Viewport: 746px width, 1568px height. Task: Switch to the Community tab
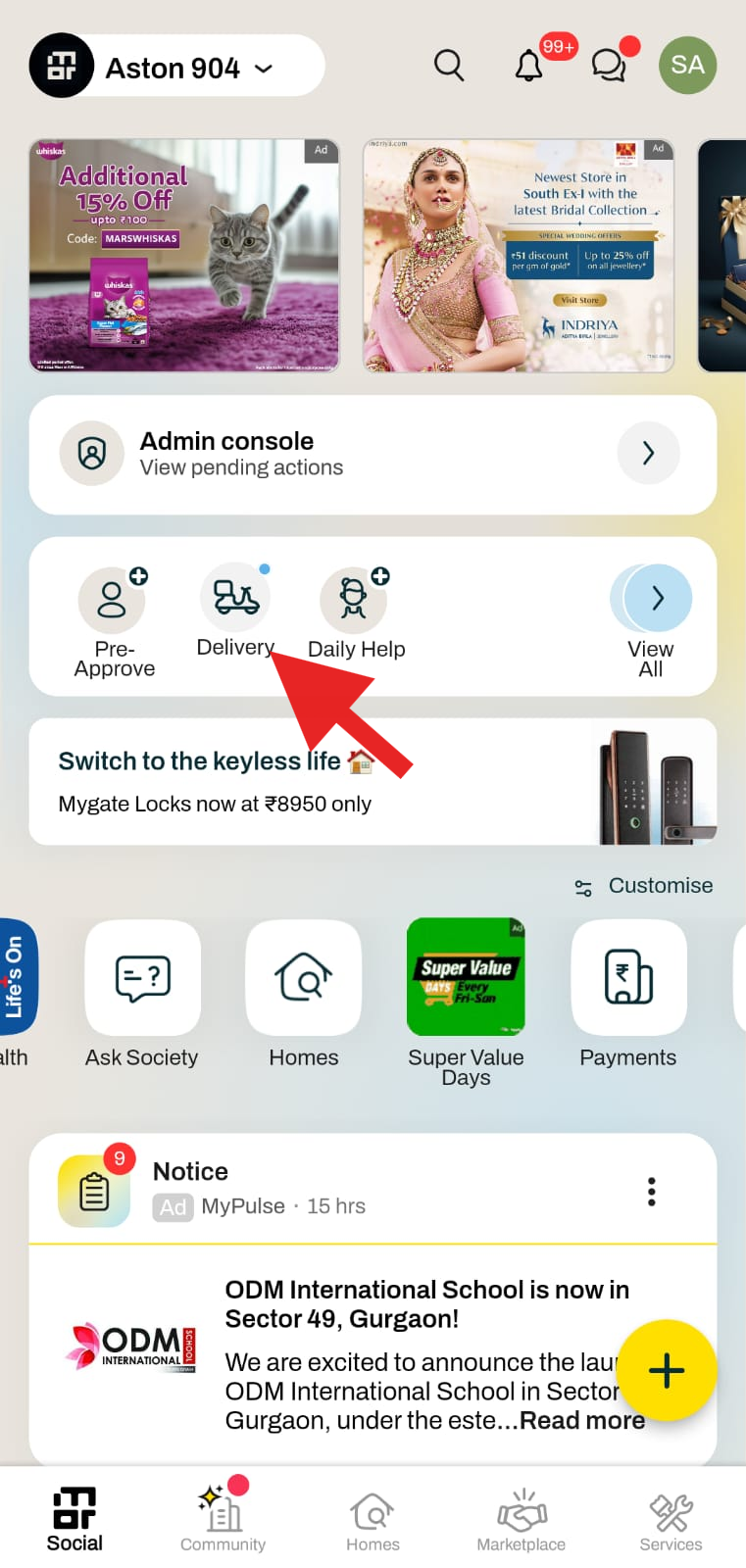(224, 1517)
